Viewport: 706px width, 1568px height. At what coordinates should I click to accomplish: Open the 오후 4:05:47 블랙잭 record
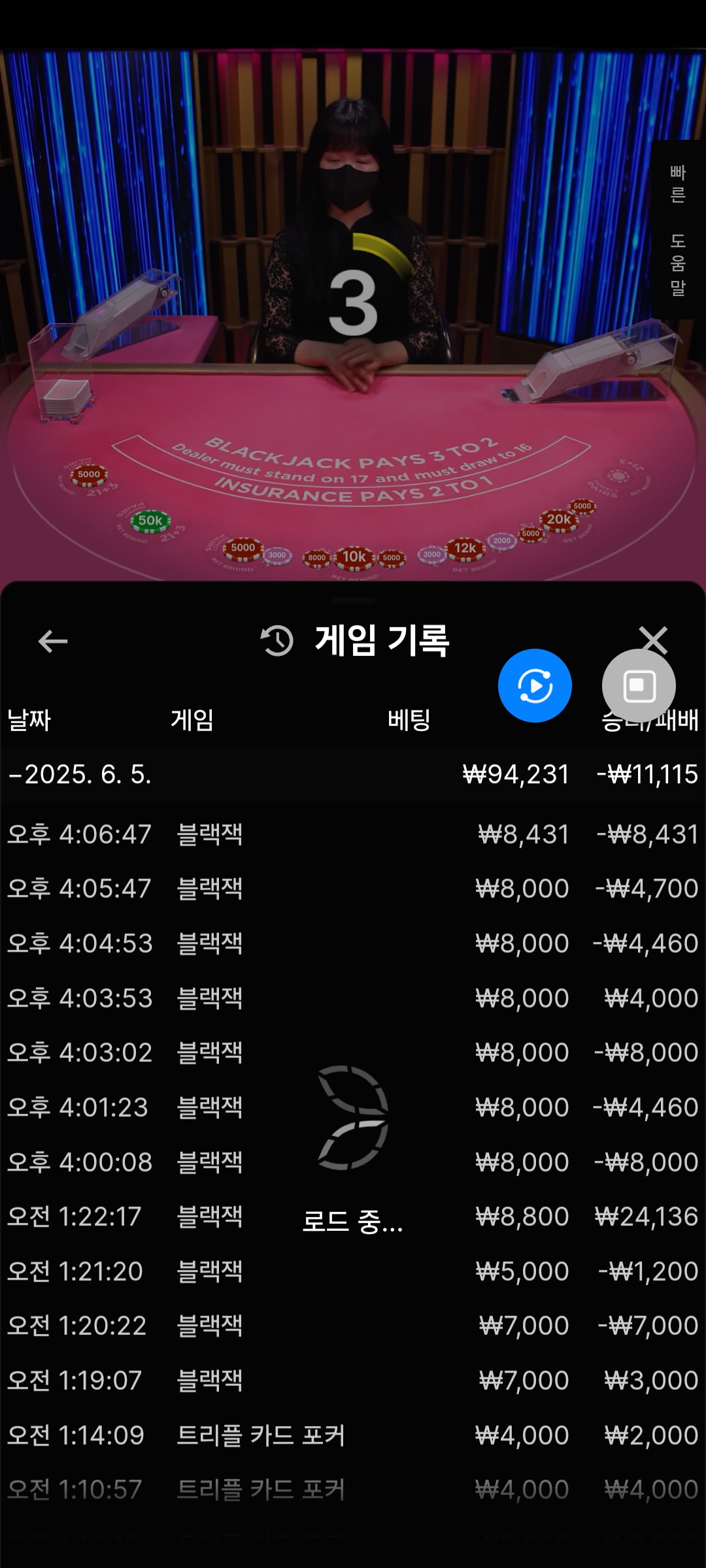[x=353, y=889]
